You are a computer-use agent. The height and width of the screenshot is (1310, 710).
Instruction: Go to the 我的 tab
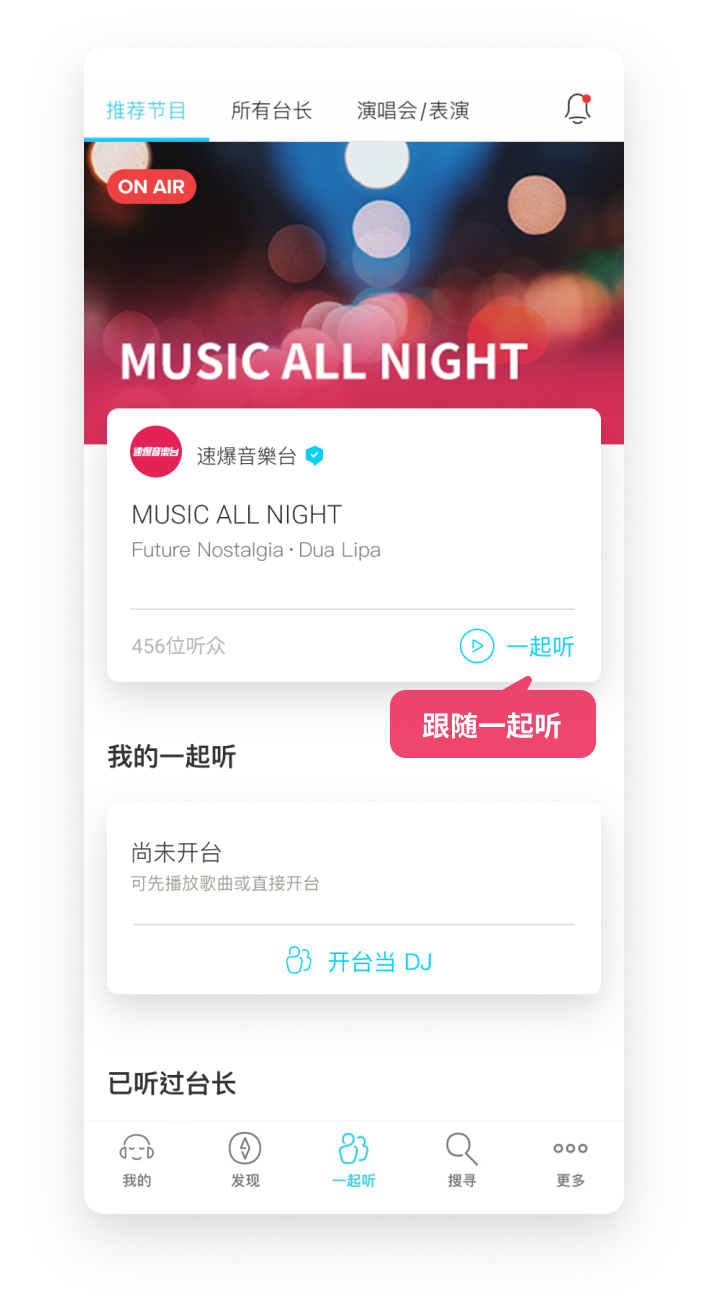pyautogui.click(x=137, y=1160)
